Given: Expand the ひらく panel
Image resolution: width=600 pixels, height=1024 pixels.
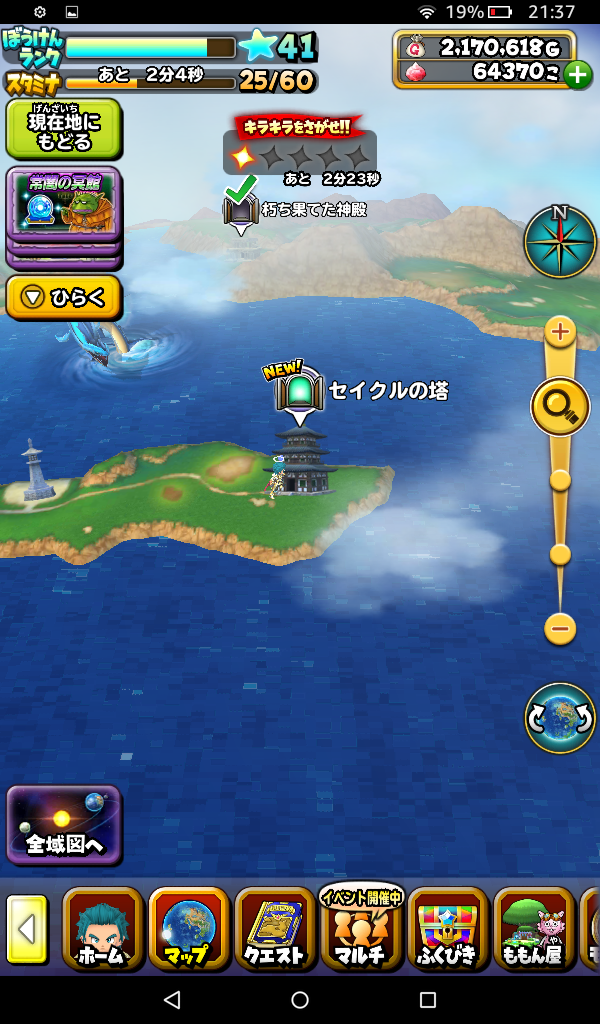Looking at the screenshot, I should pos(63,298).
